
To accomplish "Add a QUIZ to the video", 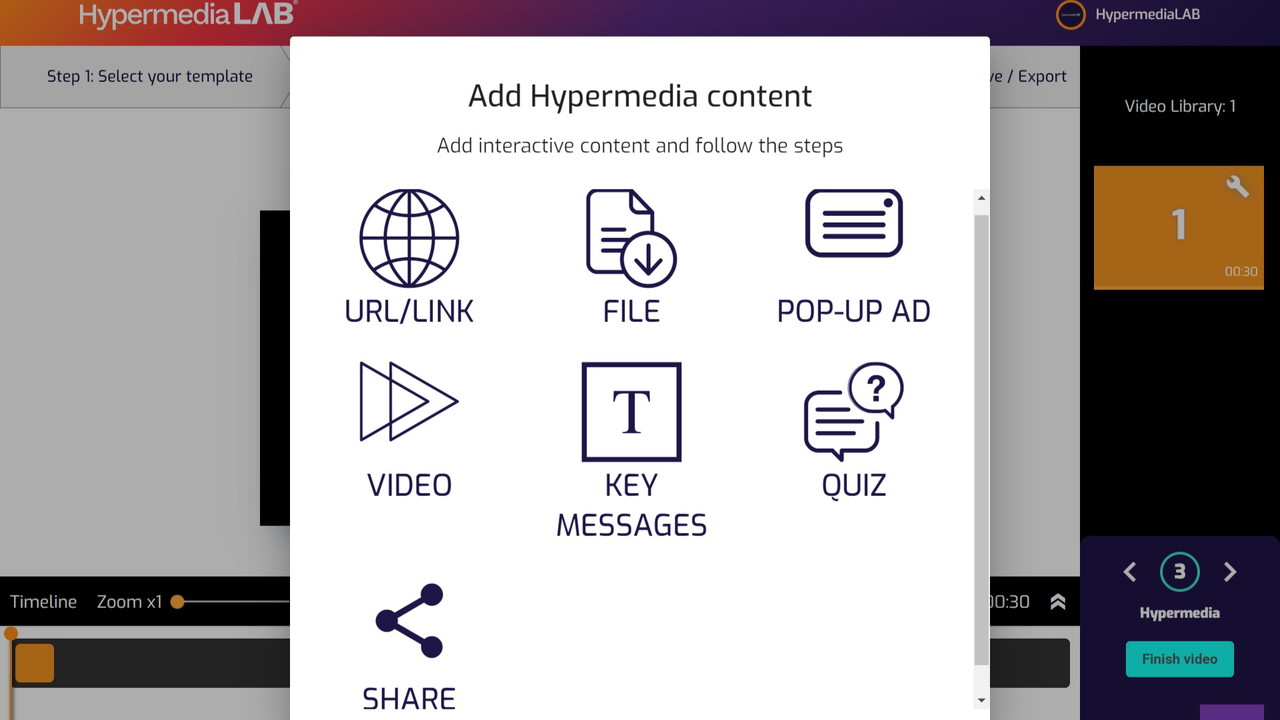I will [853, 430].
